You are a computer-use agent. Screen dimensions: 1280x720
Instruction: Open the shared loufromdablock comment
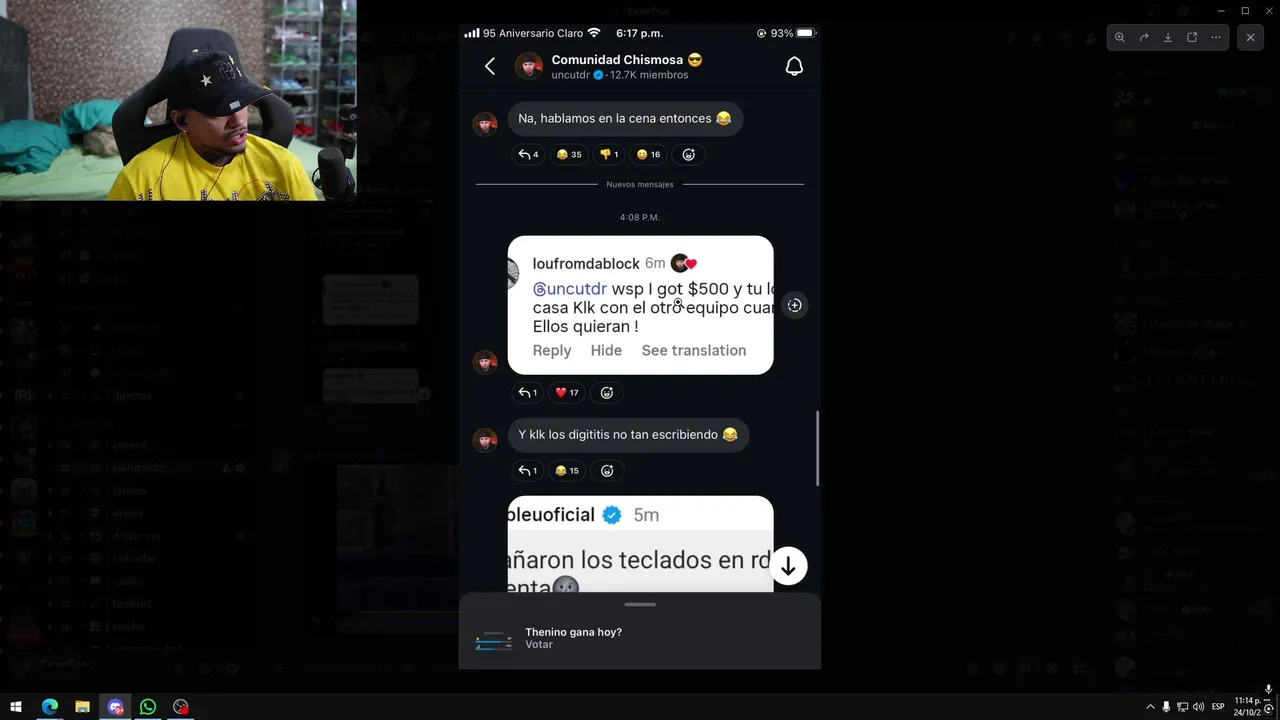click(640, 305)
